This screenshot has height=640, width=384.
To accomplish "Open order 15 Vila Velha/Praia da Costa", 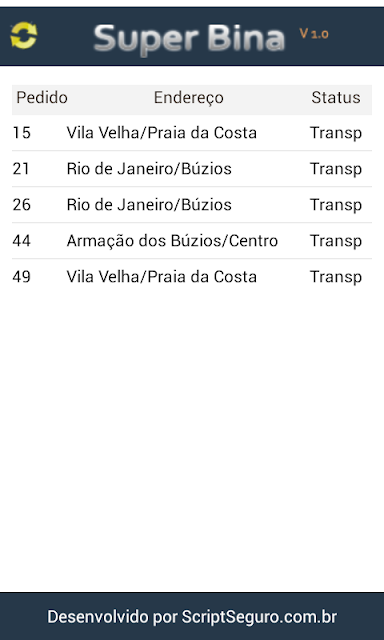I will click(x=192, y=133).
